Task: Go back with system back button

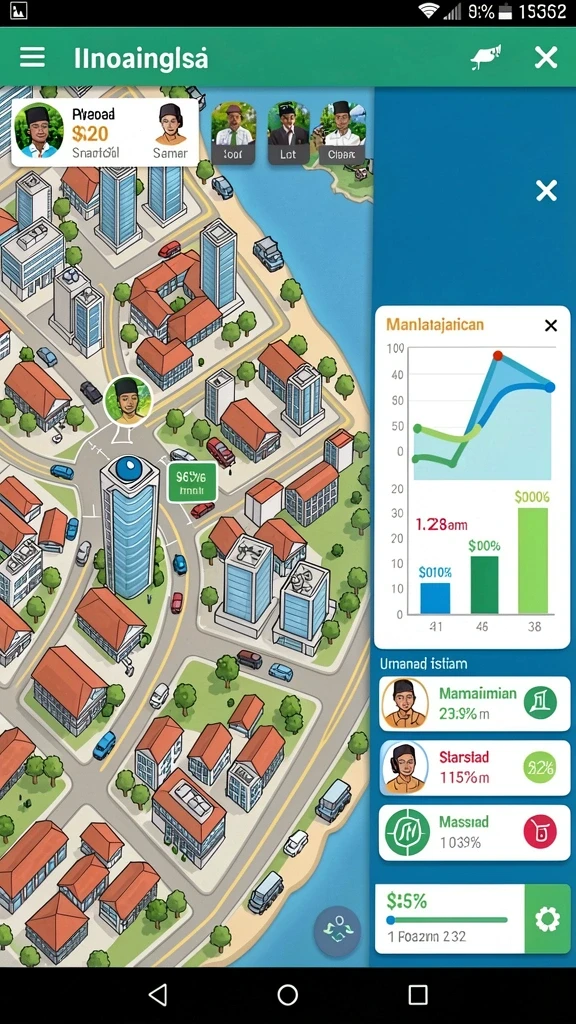Action: click(158, 995)
